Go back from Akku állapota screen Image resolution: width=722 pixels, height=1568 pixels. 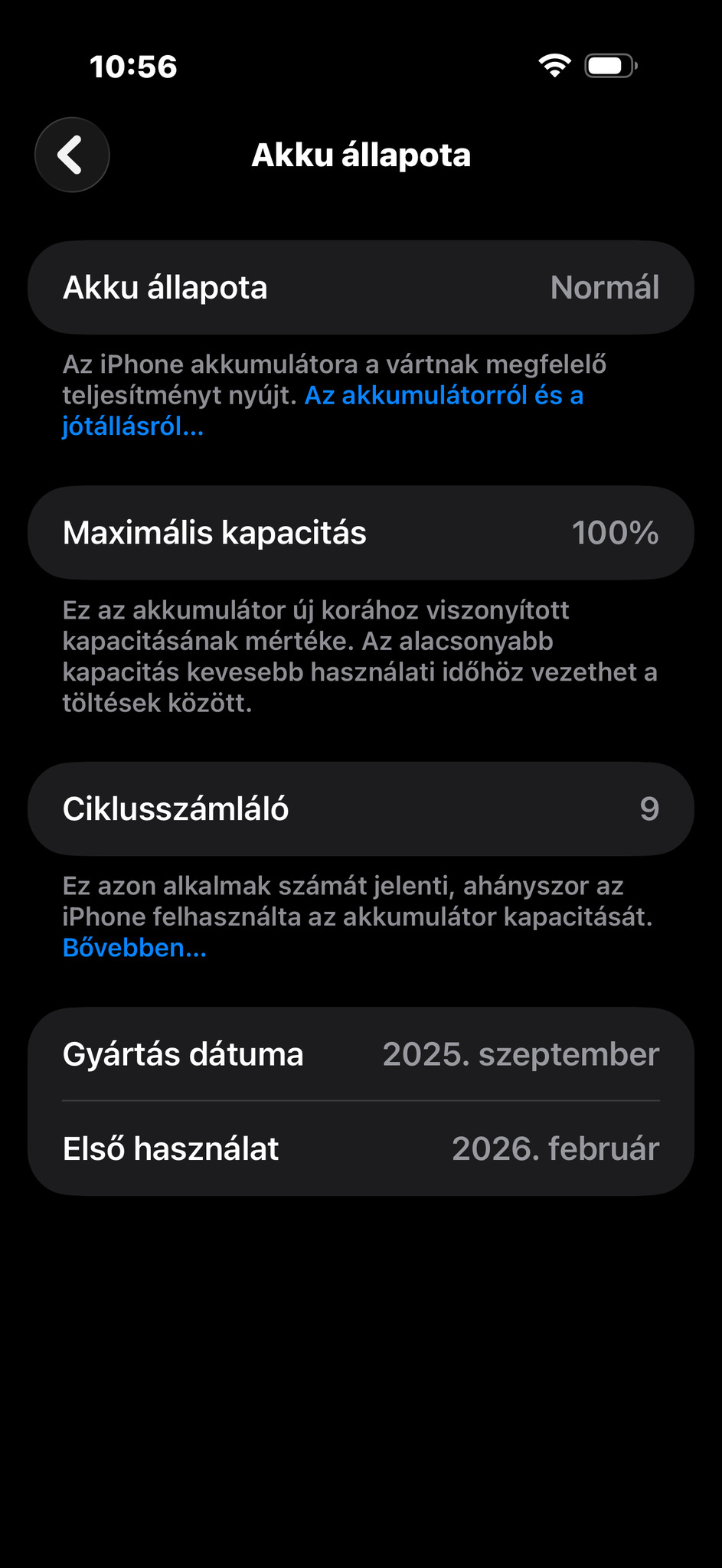(x=72, y=155)
